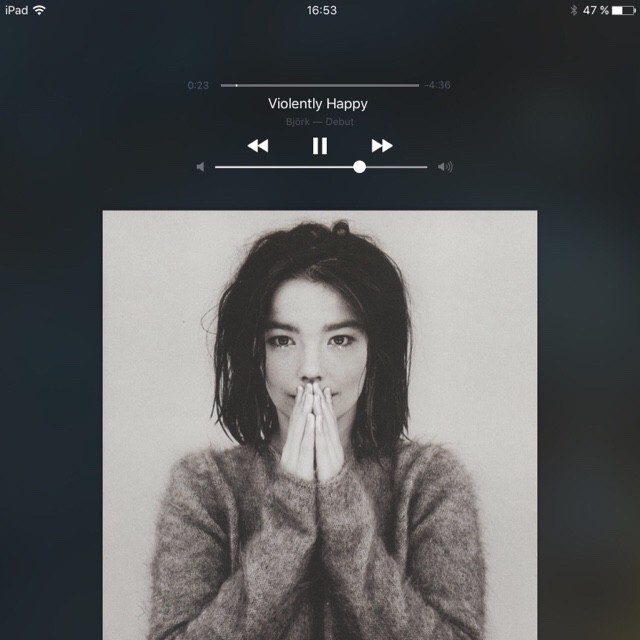Tap the playback progress bar to seek
The image size is (640, 640).
[x=319, y=86]
